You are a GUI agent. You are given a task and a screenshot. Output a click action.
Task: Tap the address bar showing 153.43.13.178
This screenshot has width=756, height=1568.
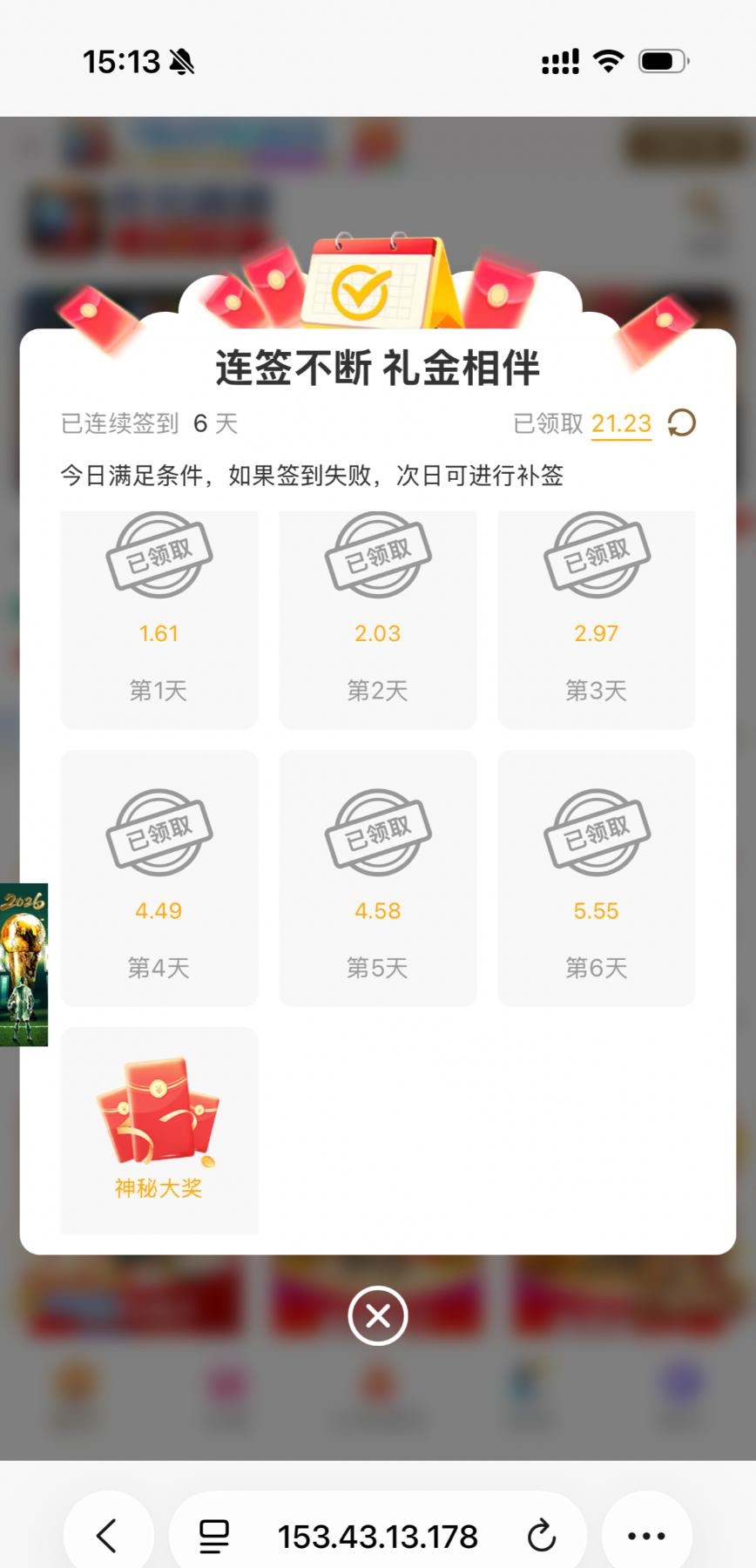pyautogui.click(x=377, y=1536)
